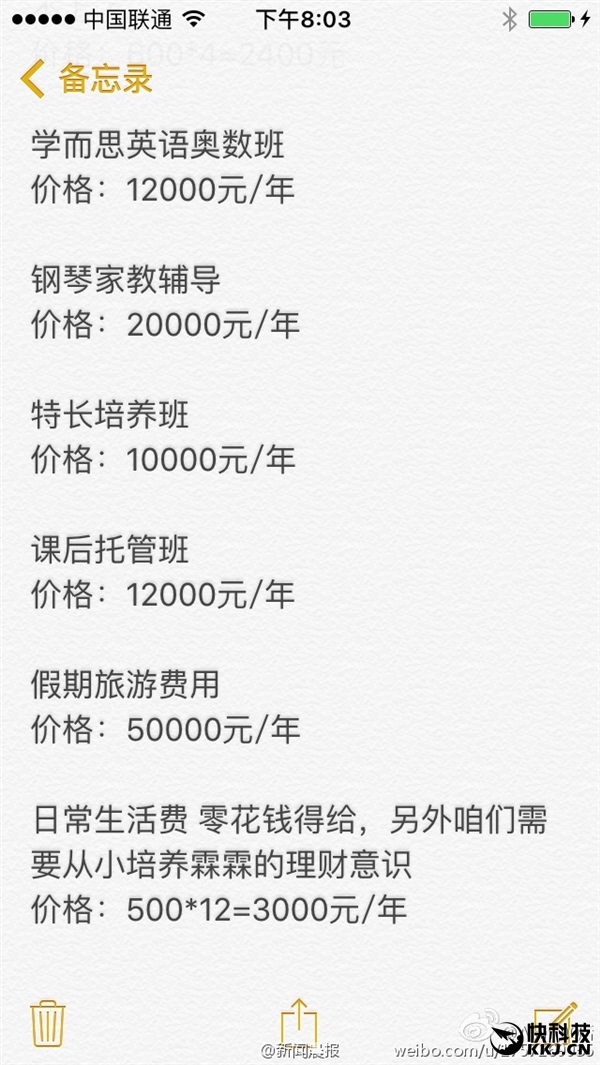
Task: Delete this note with the trash icon
Action: point(48,1021)
